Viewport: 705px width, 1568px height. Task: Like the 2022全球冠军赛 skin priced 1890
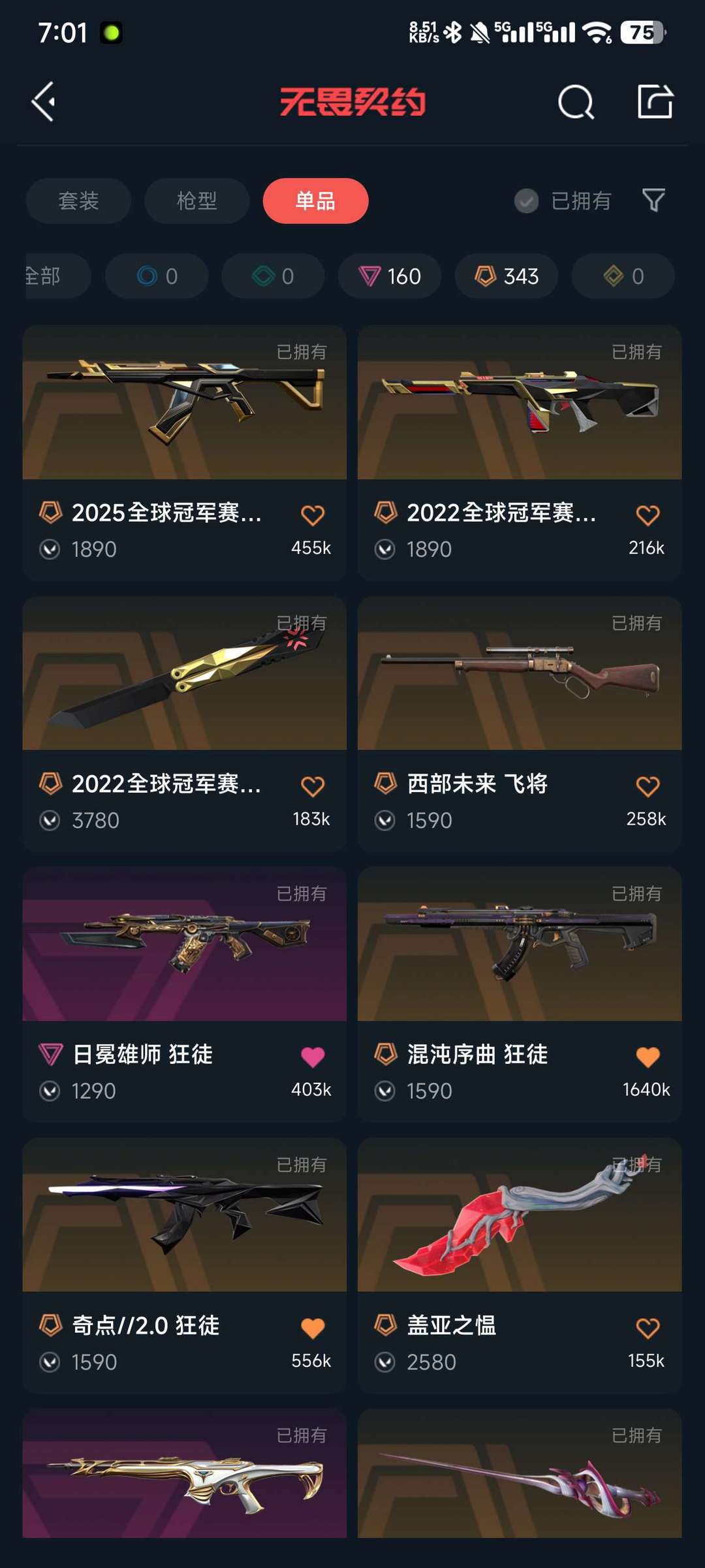(x=648, y=515)
